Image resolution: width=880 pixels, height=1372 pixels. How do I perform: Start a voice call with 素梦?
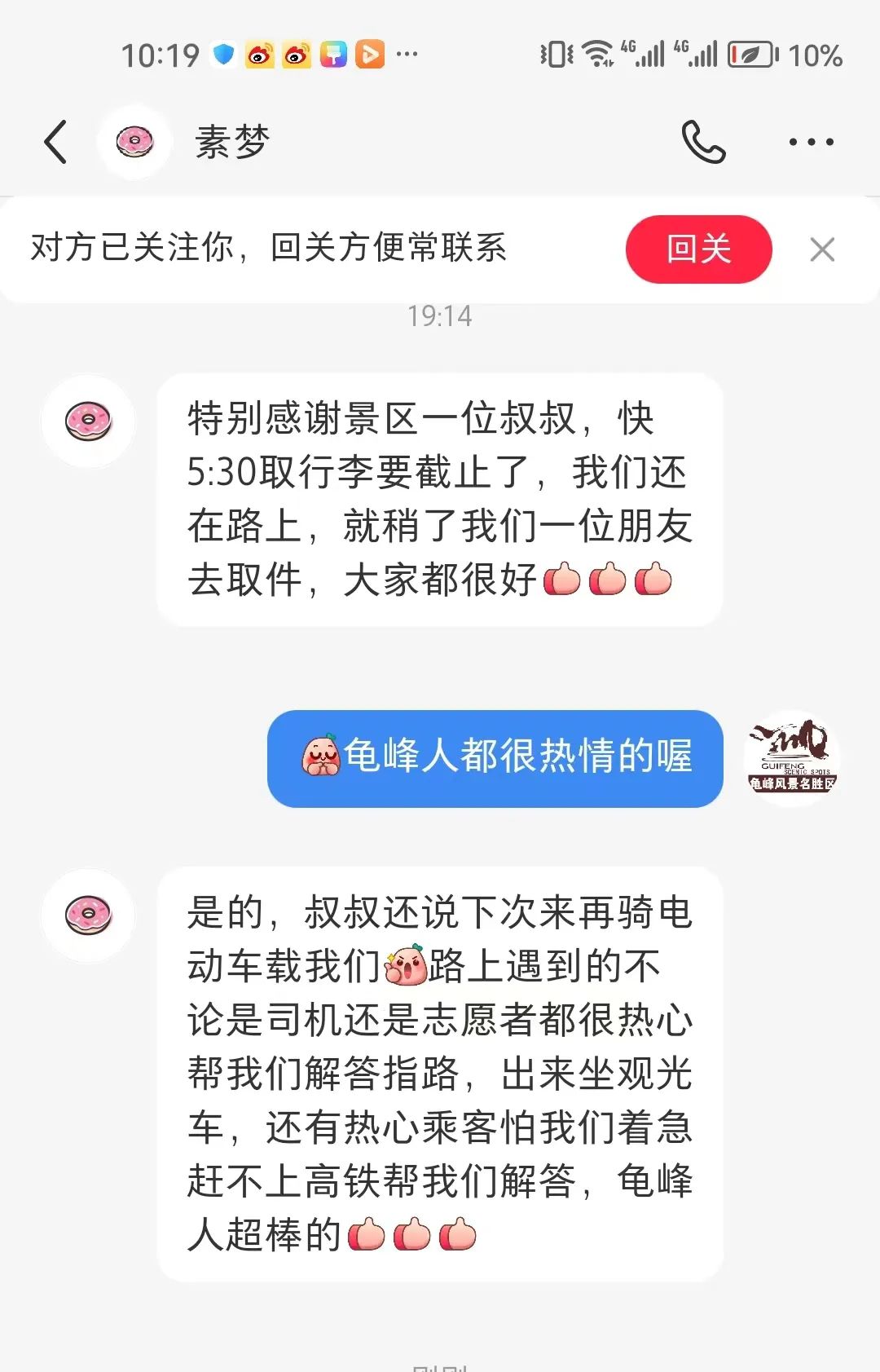[x=703, y=142]
